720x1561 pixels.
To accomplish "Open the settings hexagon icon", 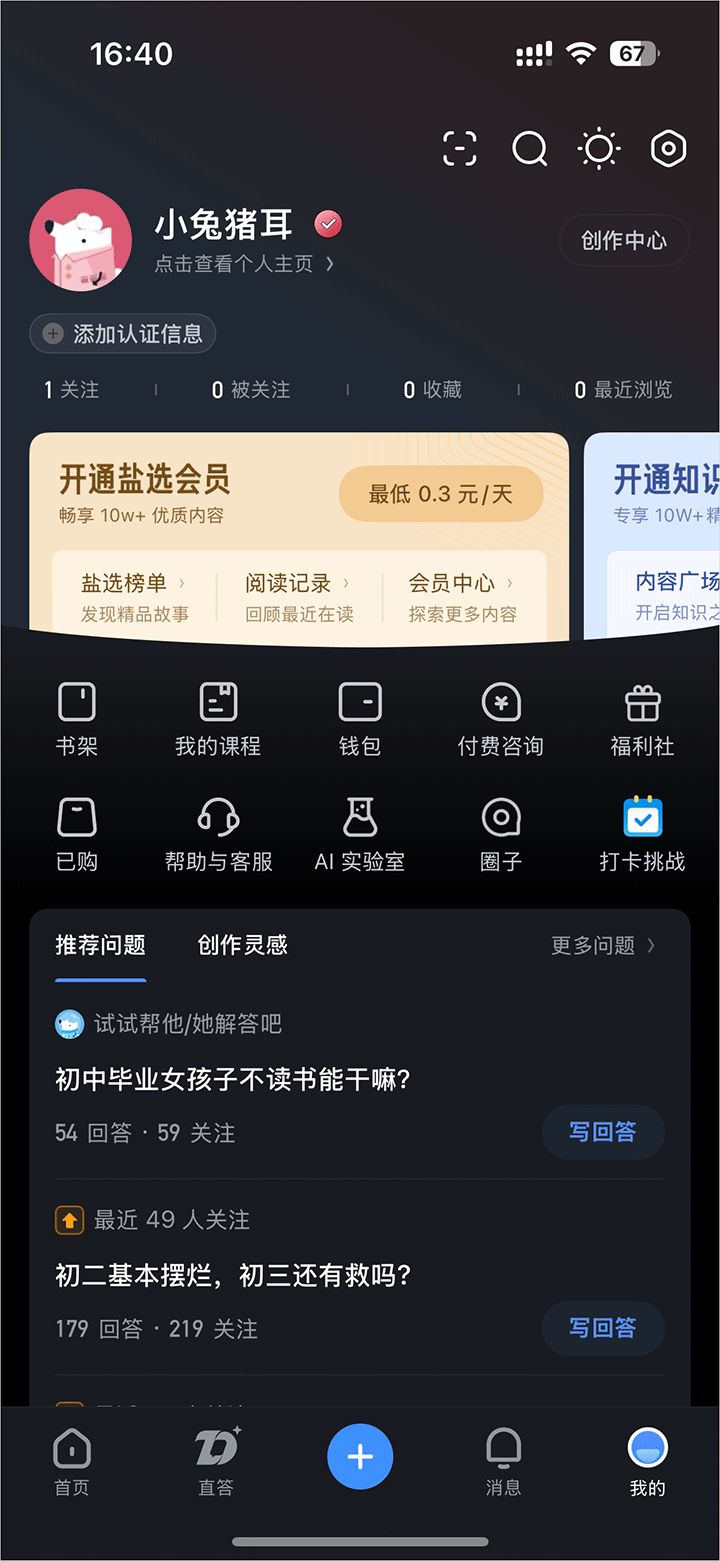I will coord(668,149).
